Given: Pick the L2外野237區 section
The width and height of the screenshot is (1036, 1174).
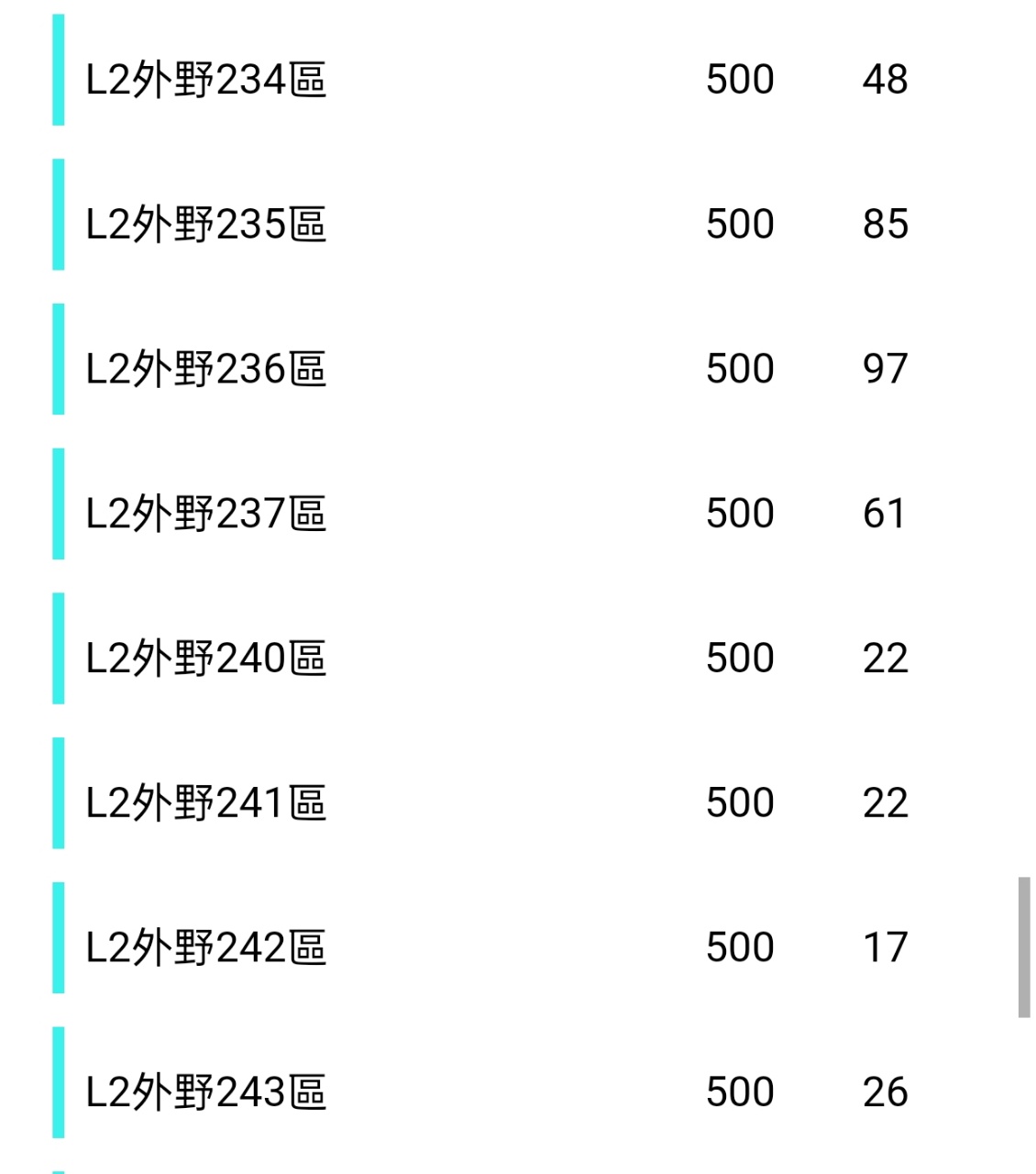Looking at the screenshot, I should point(206,514).
